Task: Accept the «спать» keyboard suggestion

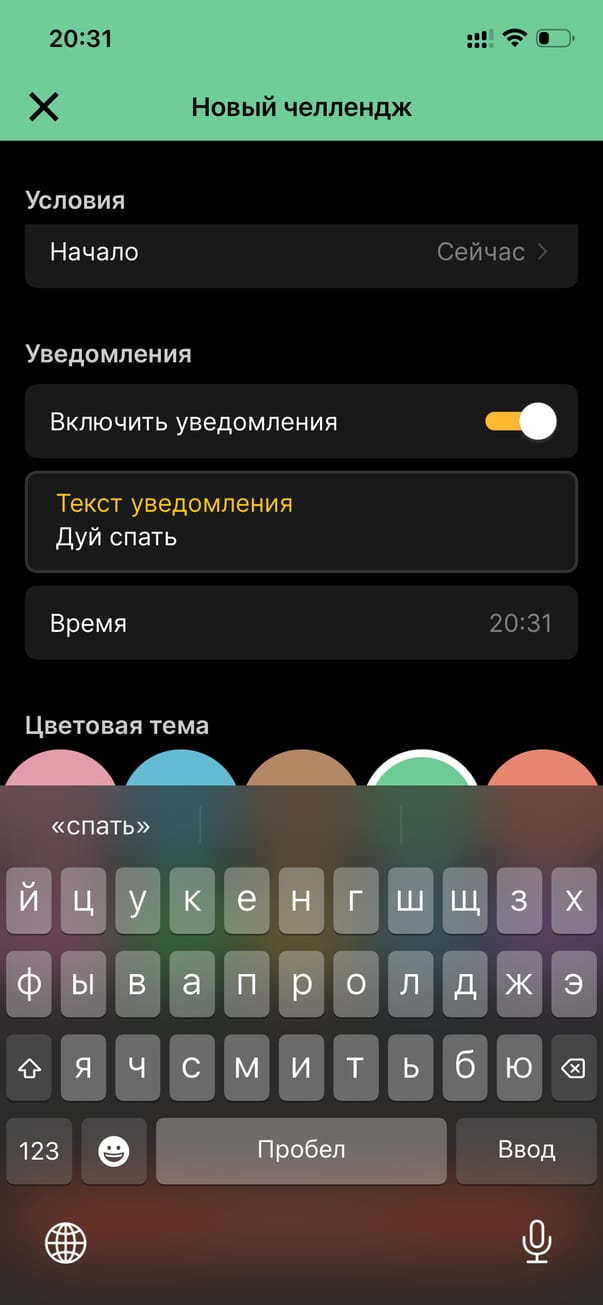Action: (x=101, y=827)
